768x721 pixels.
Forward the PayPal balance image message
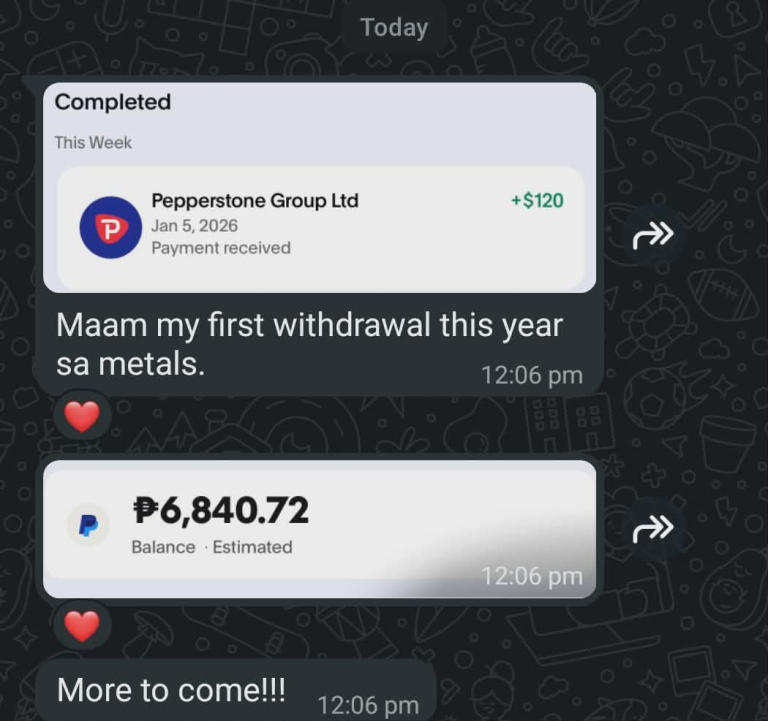653,528
